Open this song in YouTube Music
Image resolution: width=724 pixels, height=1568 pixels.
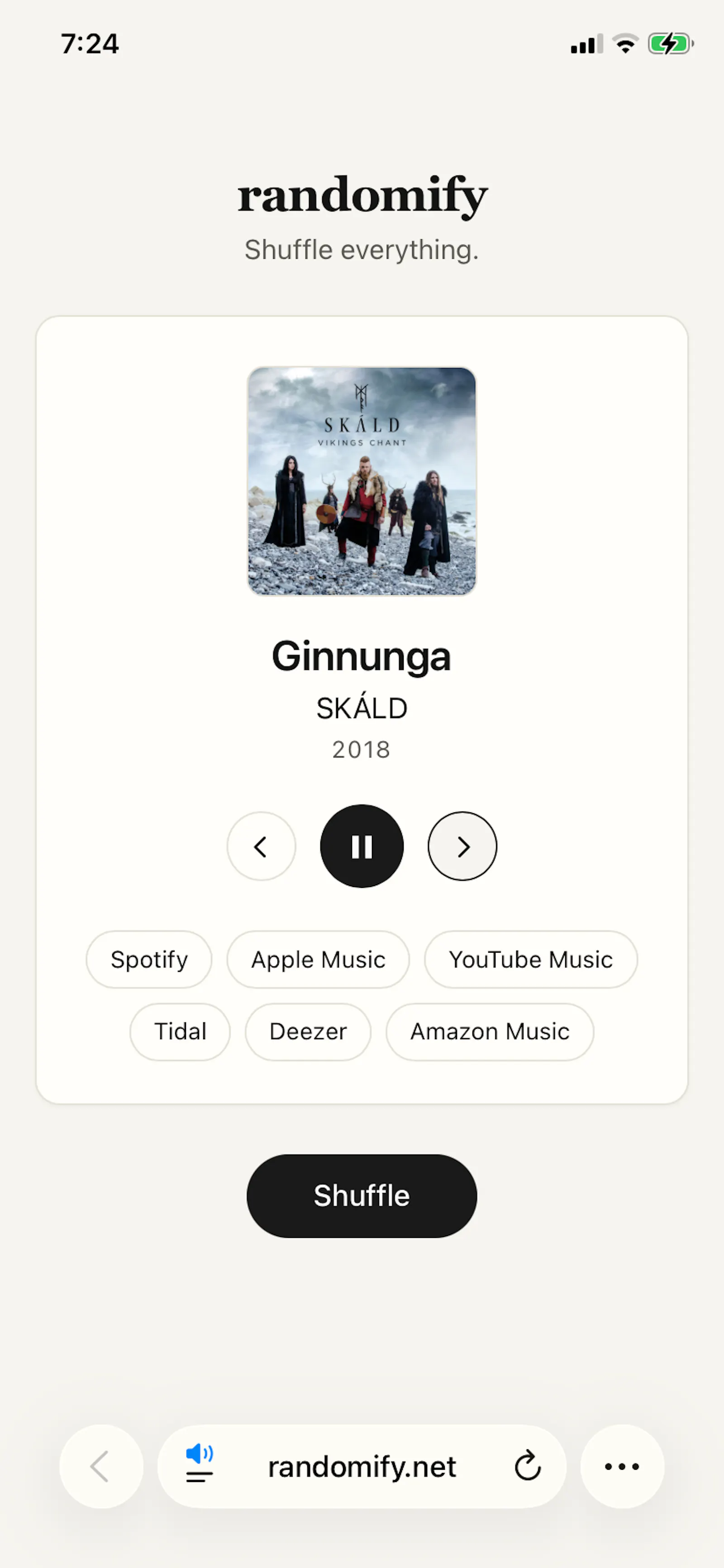coord(530,959)
